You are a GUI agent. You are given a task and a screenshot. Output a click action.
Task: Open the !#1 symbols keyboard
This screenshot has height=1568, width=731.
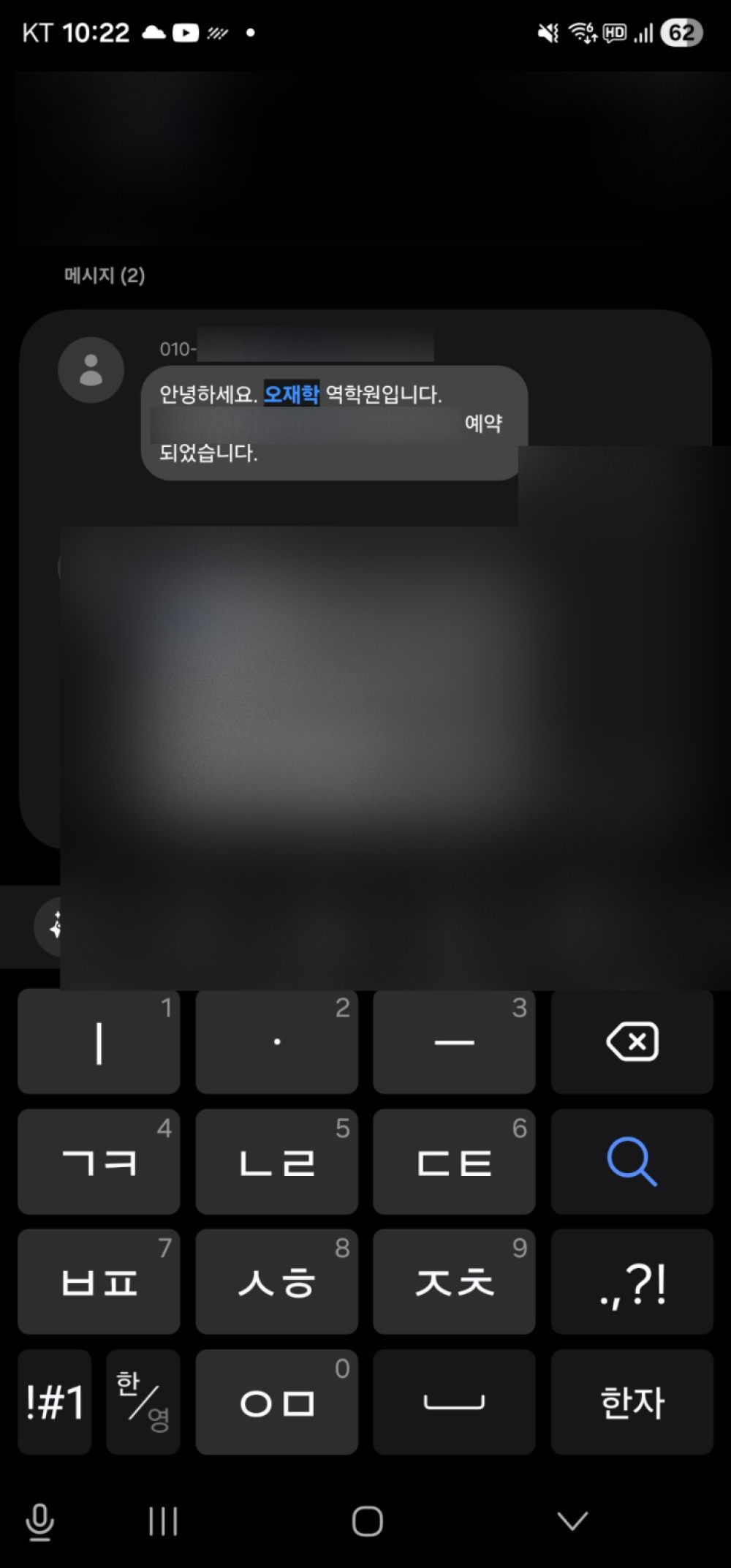point(55,1401)
